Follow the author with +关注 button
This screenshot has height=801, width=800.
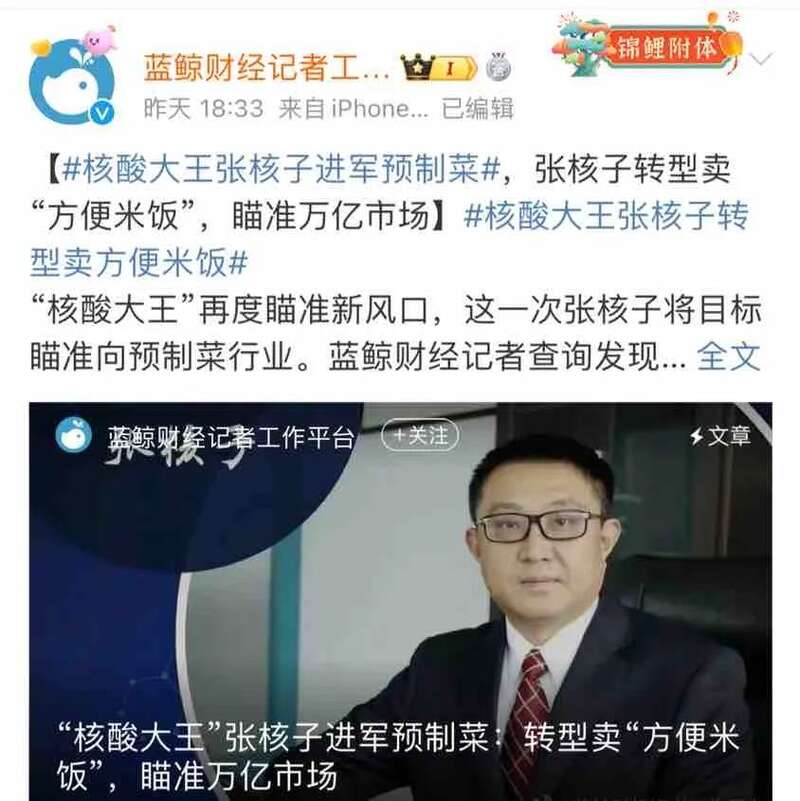point(421,436)
